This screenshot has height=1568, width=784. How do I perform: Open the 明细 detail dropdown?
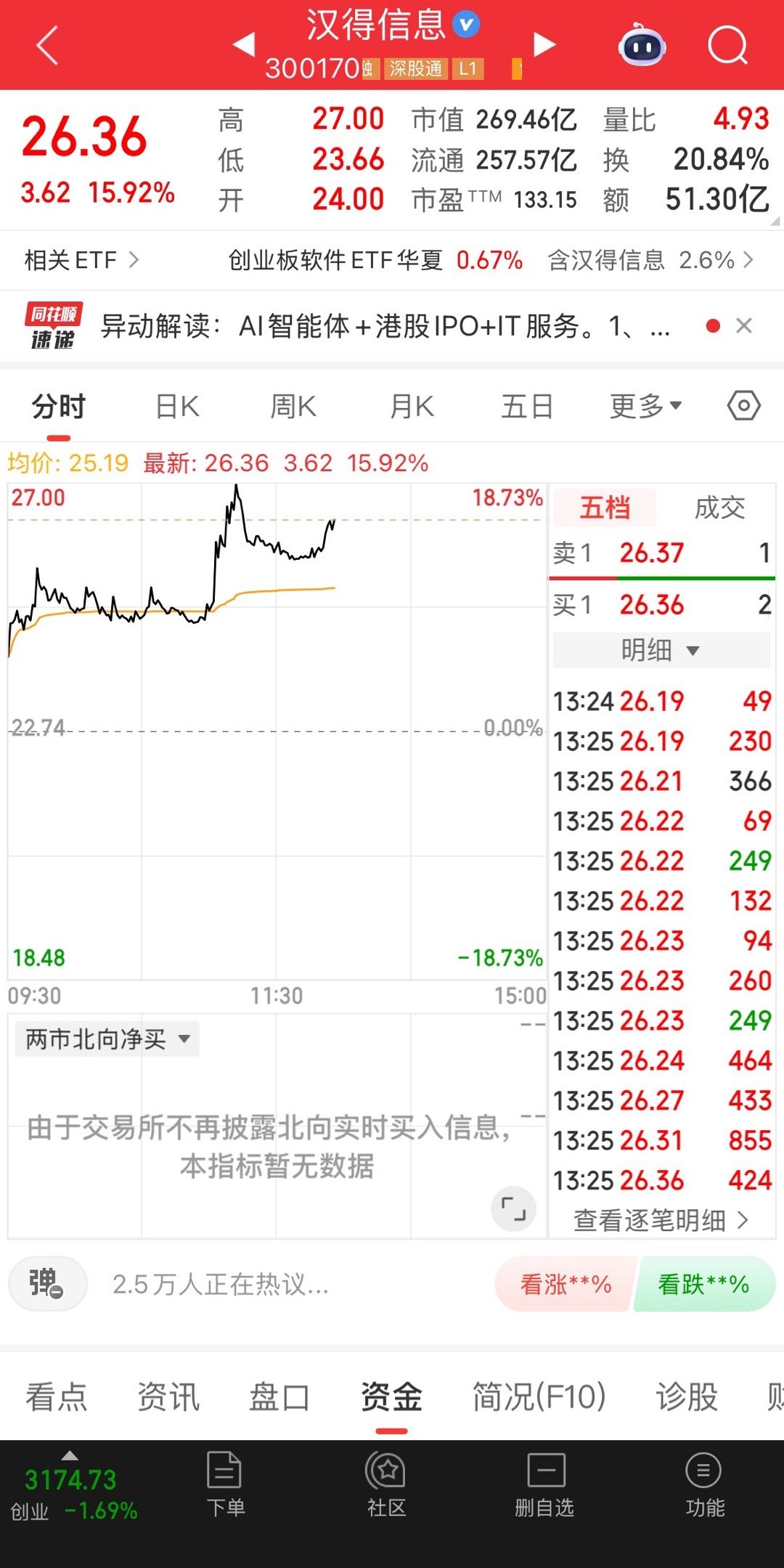[659, 651]
